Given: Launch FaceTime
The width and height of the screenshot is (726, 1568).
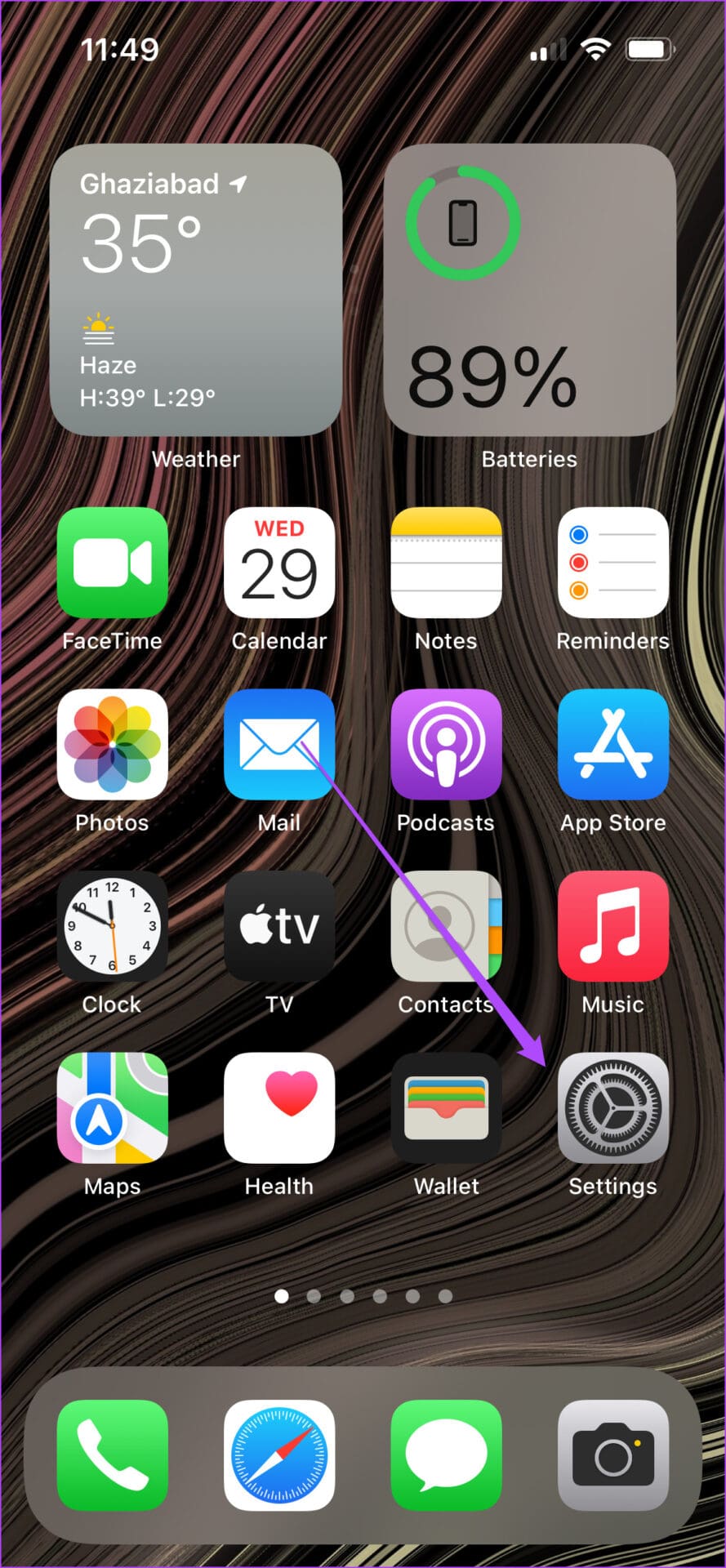Looking at the screenshot, I should point(113,563).
